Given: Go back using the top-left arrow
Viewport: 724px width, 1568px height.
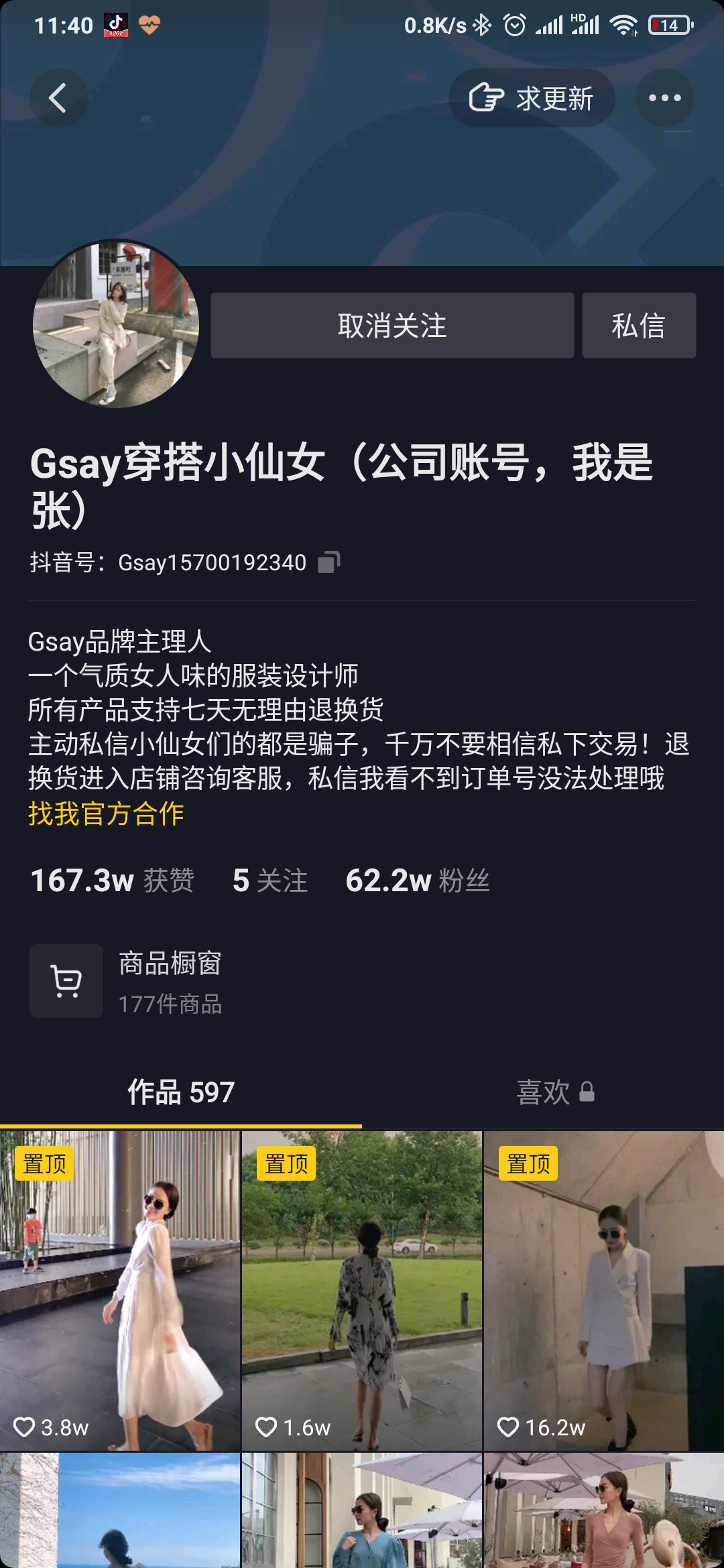Looking at the screenshot, I should pos(58,99).
